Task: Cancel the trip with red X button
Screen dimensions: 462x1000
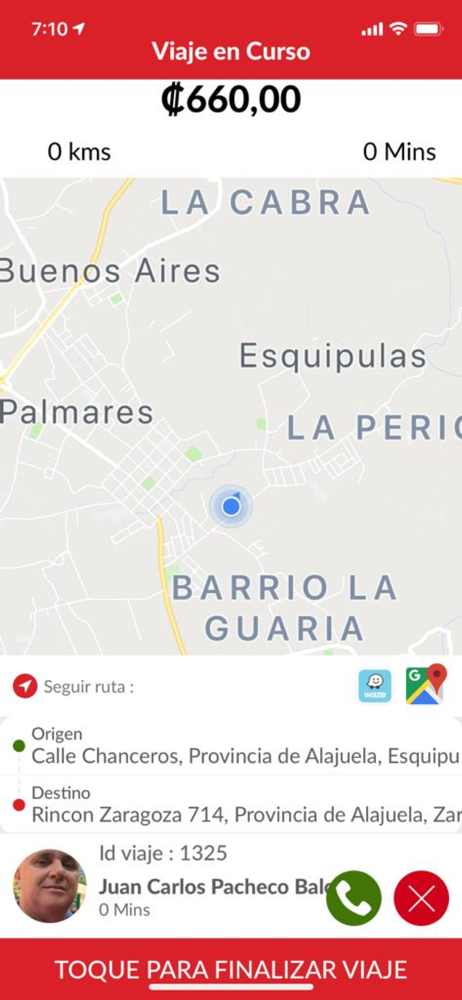Action: pyautogui.click(x=421, y=898)
